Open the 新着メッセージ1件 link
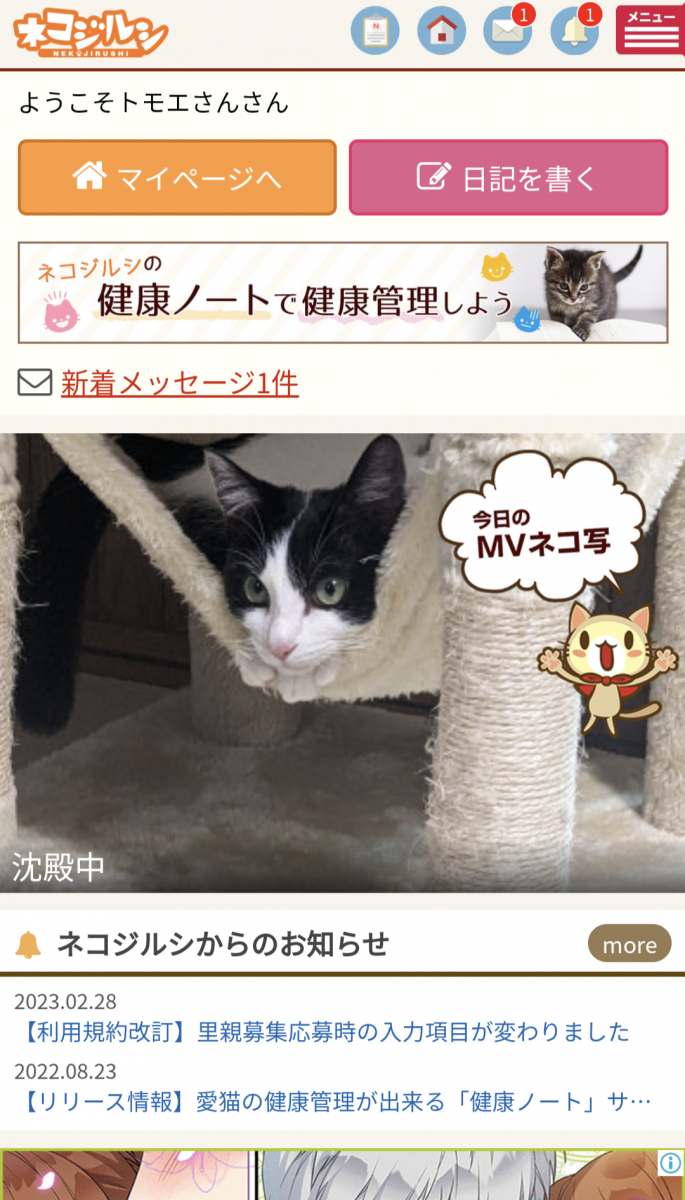Screen dimensions: 685x1200 (x=179, y=383)
